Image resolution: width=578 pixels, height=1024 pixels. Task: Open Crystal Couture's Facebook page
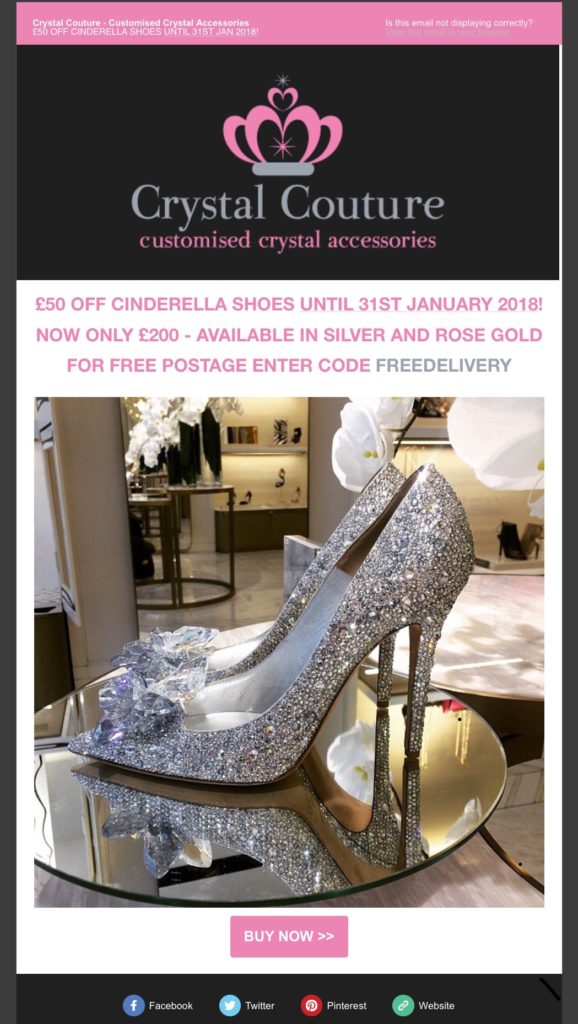[x=158, y=1005]
